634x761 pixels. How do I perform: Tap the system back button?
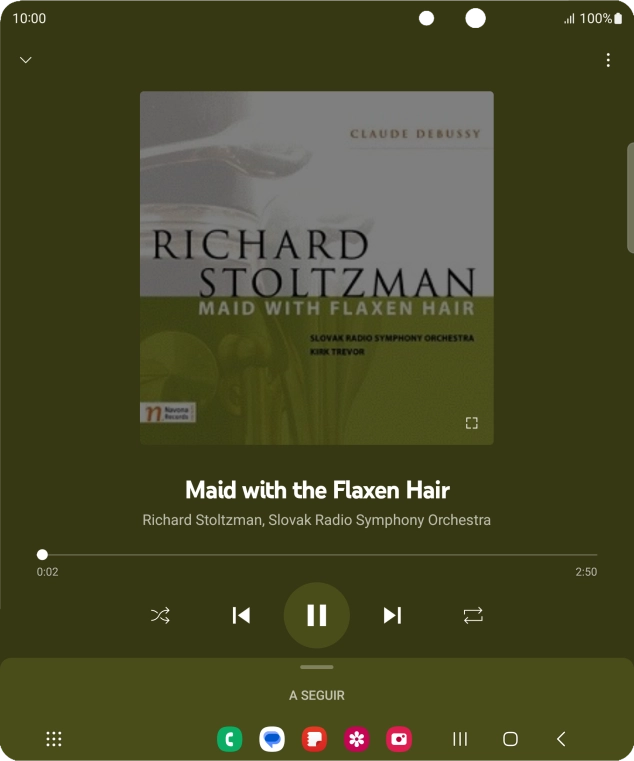click(561, 739)
